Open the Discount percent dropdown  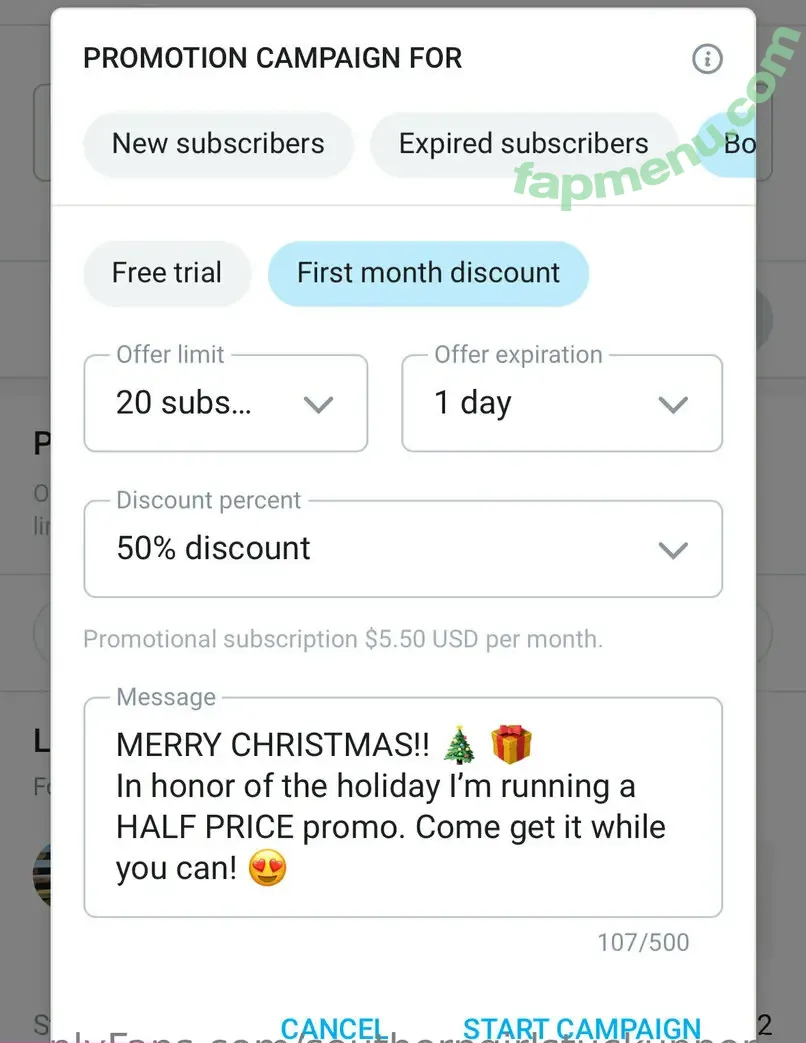pos(402,549)
